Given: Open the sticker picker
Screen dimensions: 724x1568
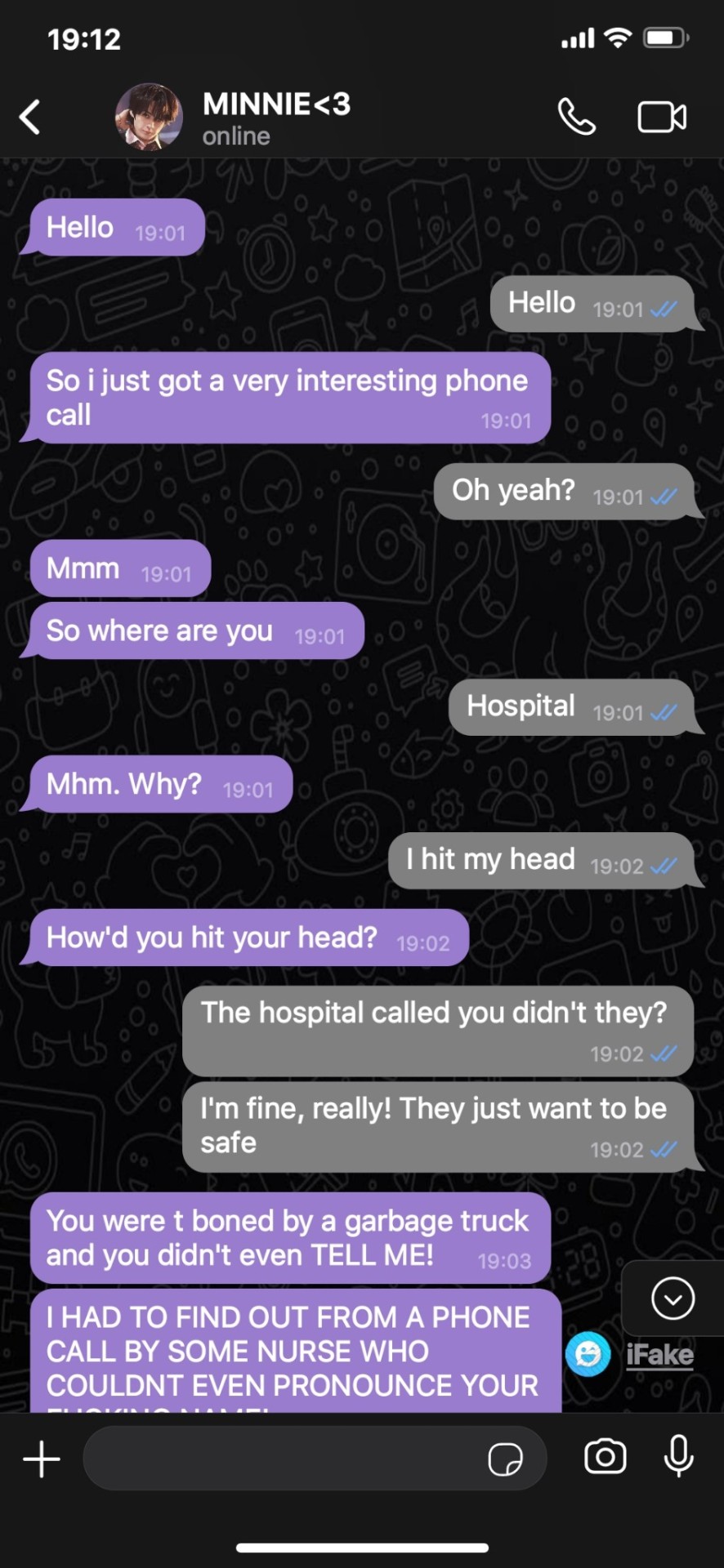Looking at the screenshot, I should [x=505, y=1459].
